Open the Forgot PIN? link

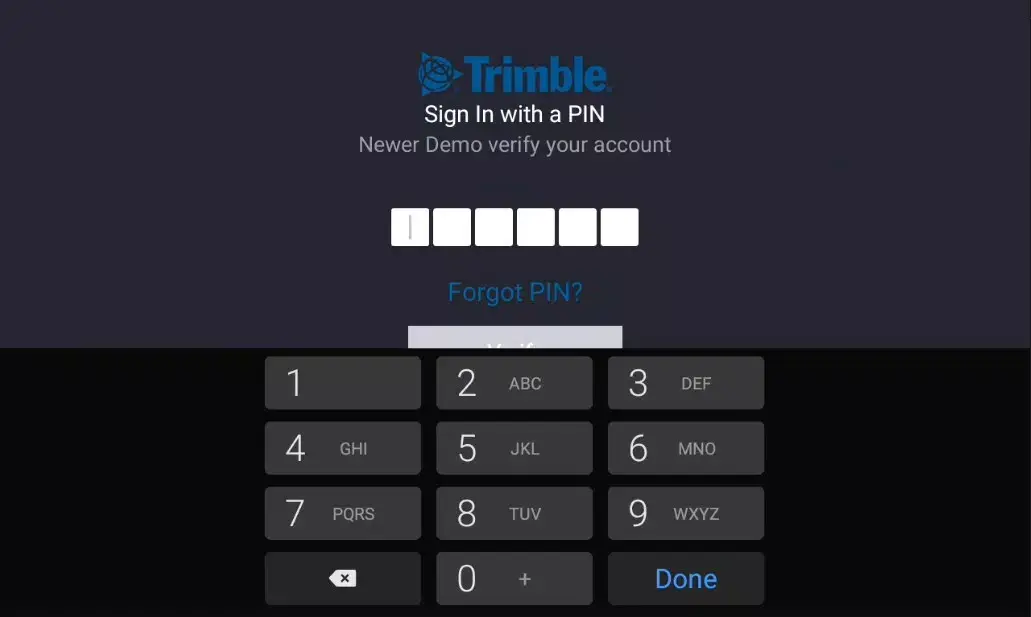515,292
